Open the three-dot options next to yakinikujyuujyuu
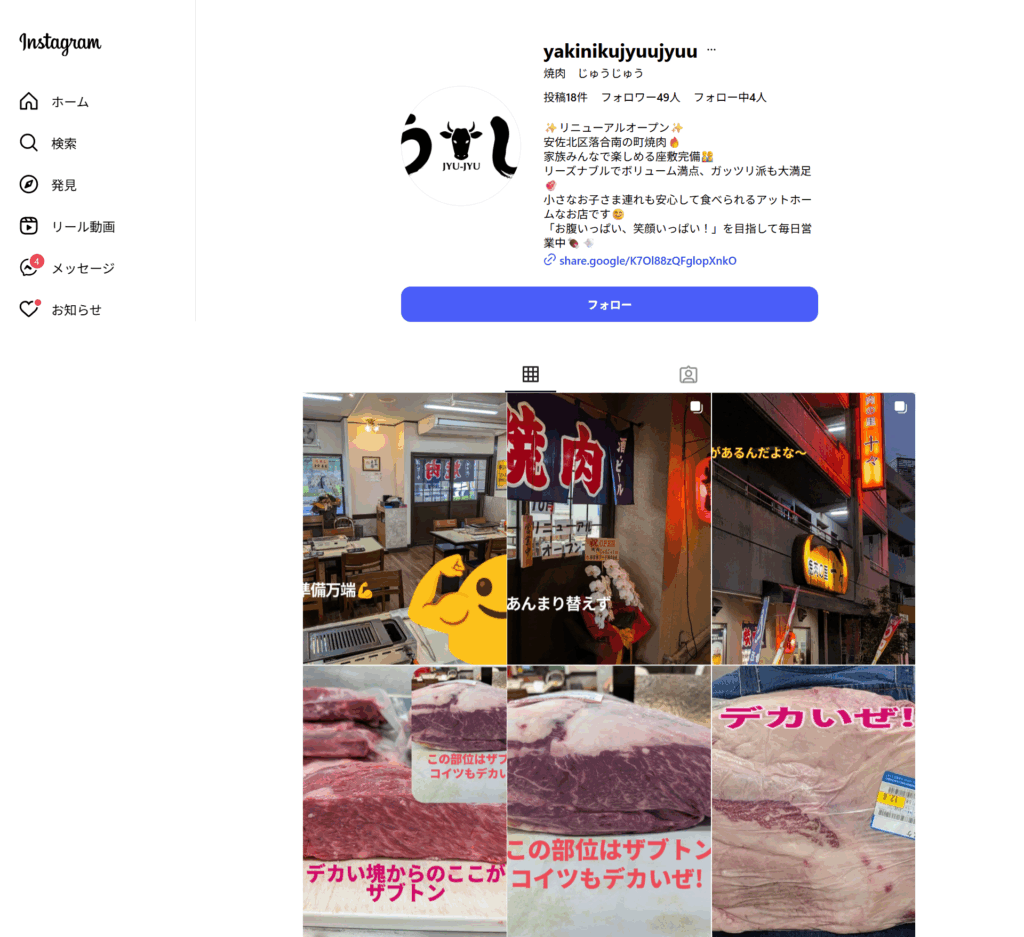Viewport: 1024px width, 937px height. click(x=712, y=50)
